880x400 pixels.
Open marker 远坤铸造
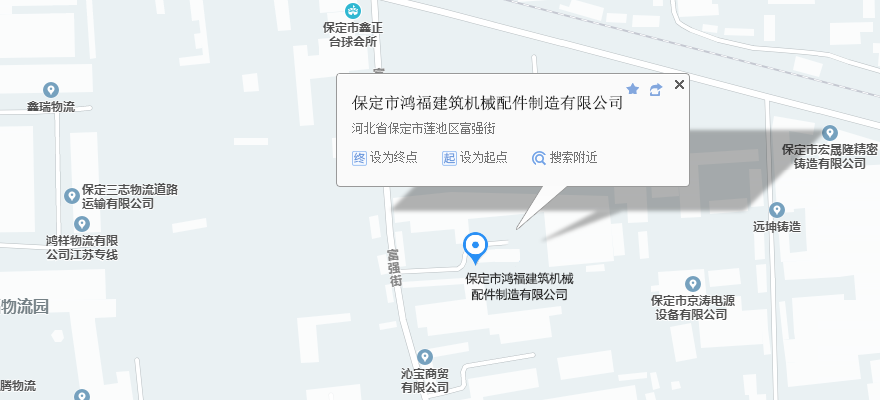(778, 210)
